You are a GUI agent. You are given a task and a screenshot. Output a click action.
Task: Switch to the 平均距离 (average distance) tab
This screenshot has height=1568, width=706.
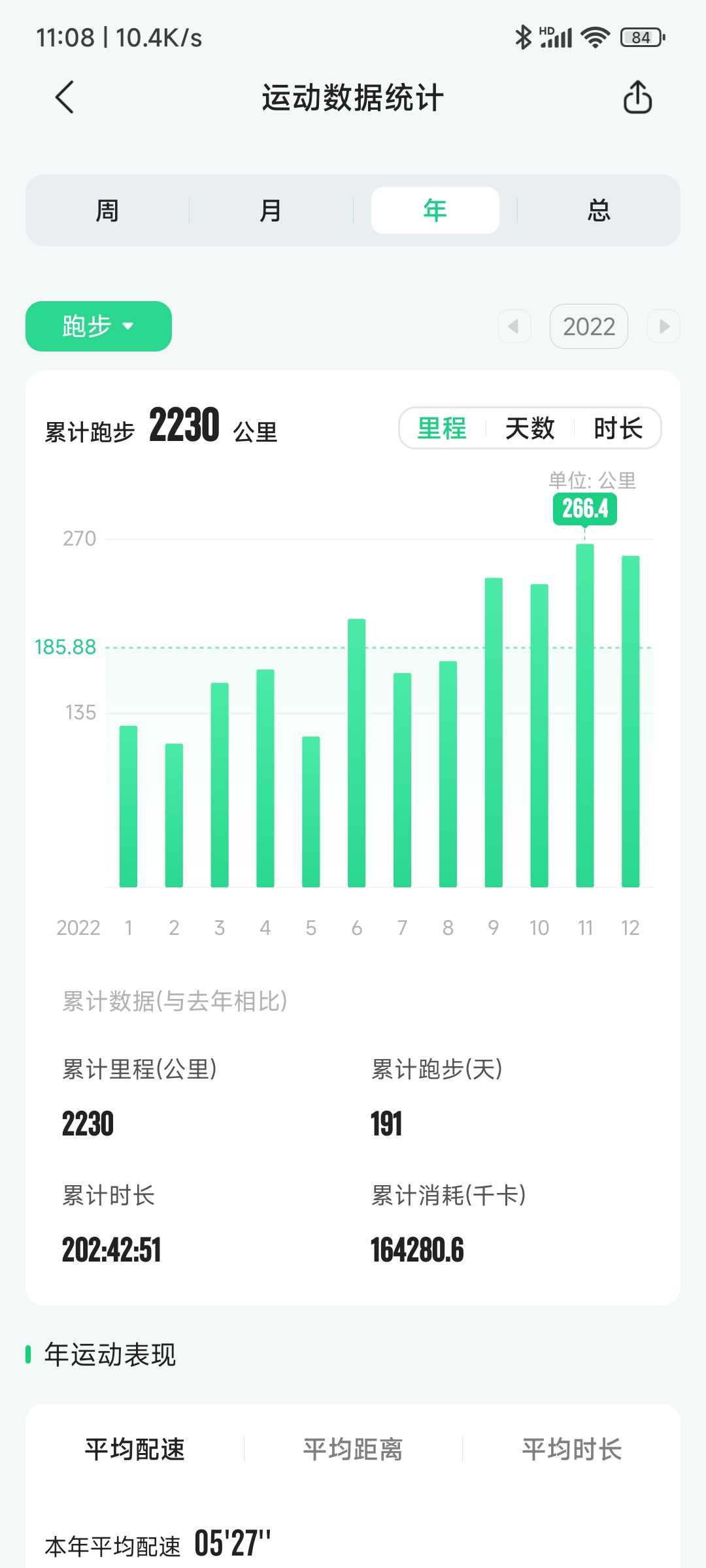click(x=353, y=1449)
